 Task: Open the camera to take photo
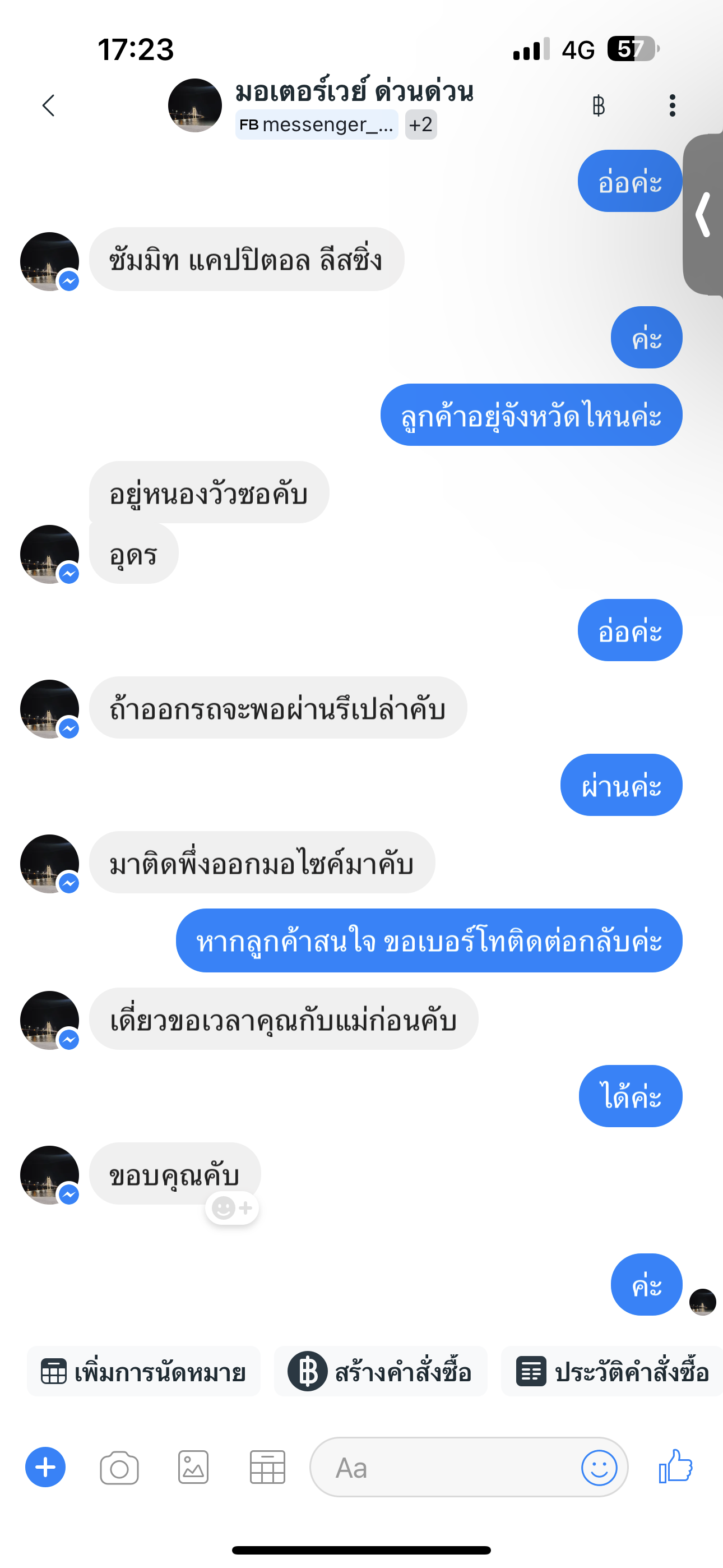(x=119, y=1468)
